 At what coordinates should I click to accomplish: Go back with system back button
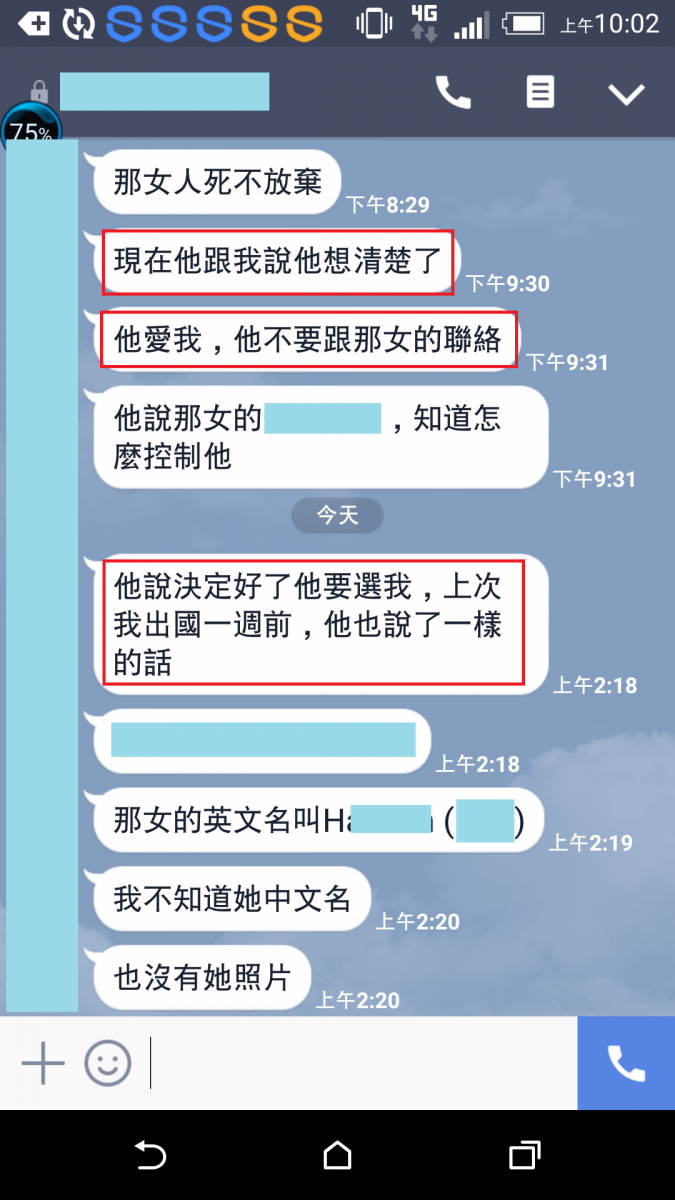(150, 1156)
